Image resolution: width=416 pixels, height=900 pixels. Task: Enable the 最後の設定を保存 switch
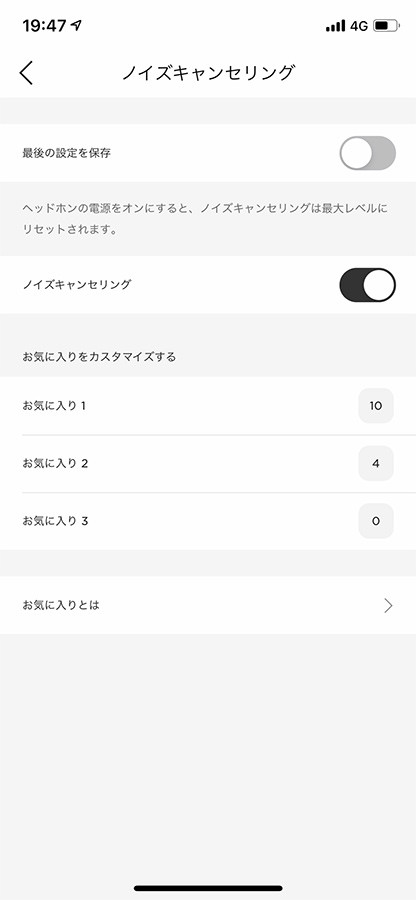click(x=368, y=153)
